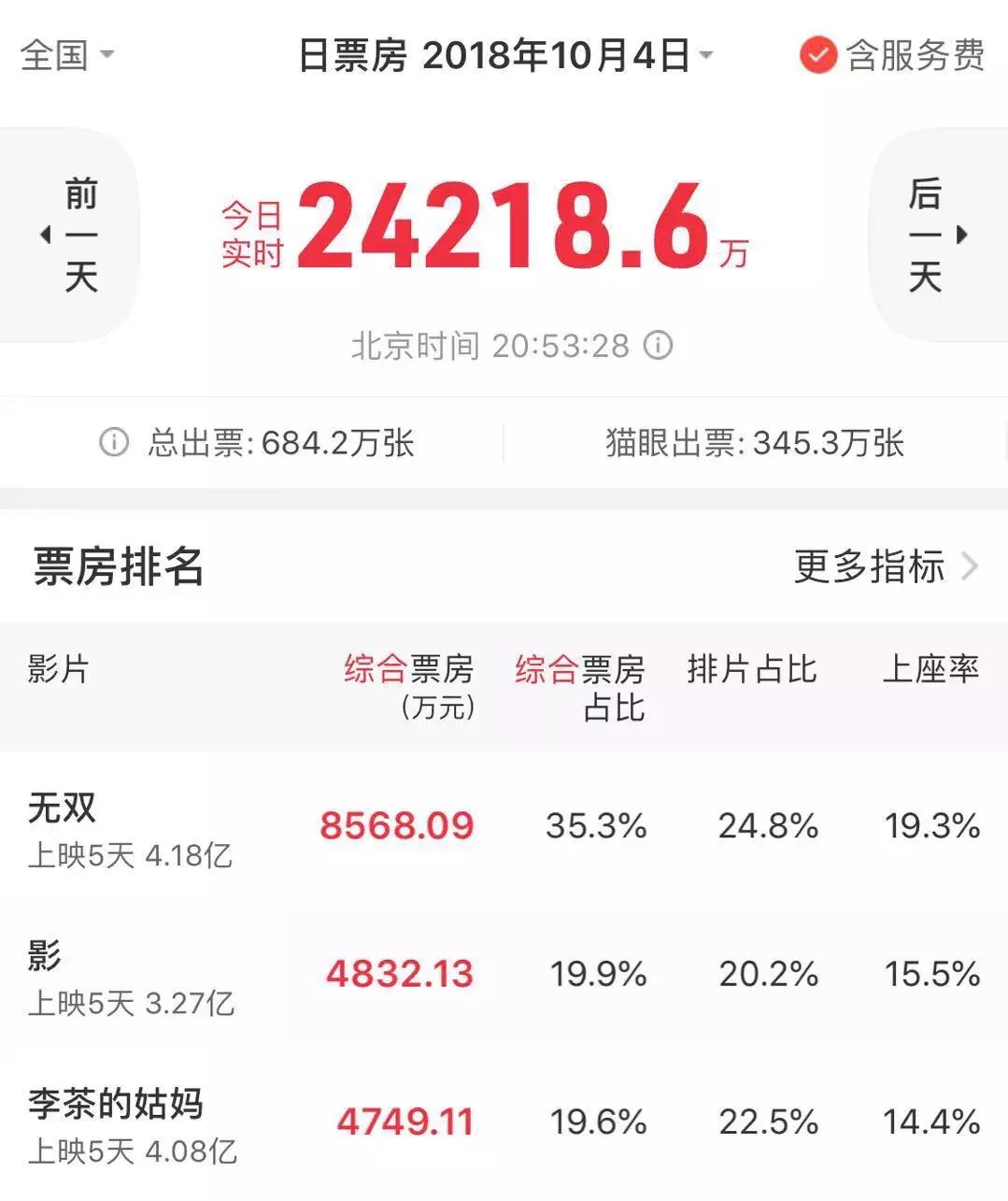Tap the info icon beside 北京时间

[657, 345]
